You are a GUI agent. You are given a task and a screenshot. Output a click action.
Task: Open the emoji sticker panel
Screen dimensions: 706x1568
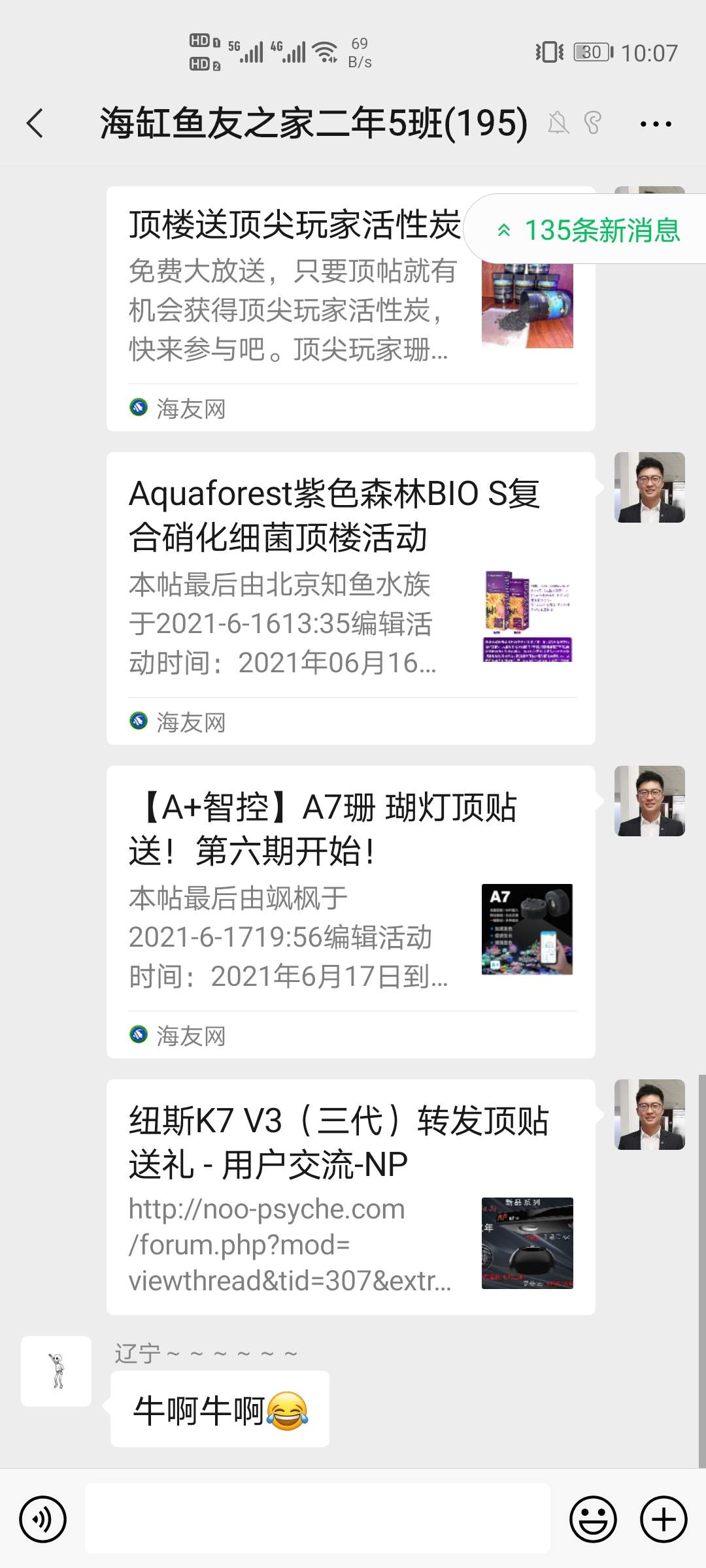(593, 1519)
